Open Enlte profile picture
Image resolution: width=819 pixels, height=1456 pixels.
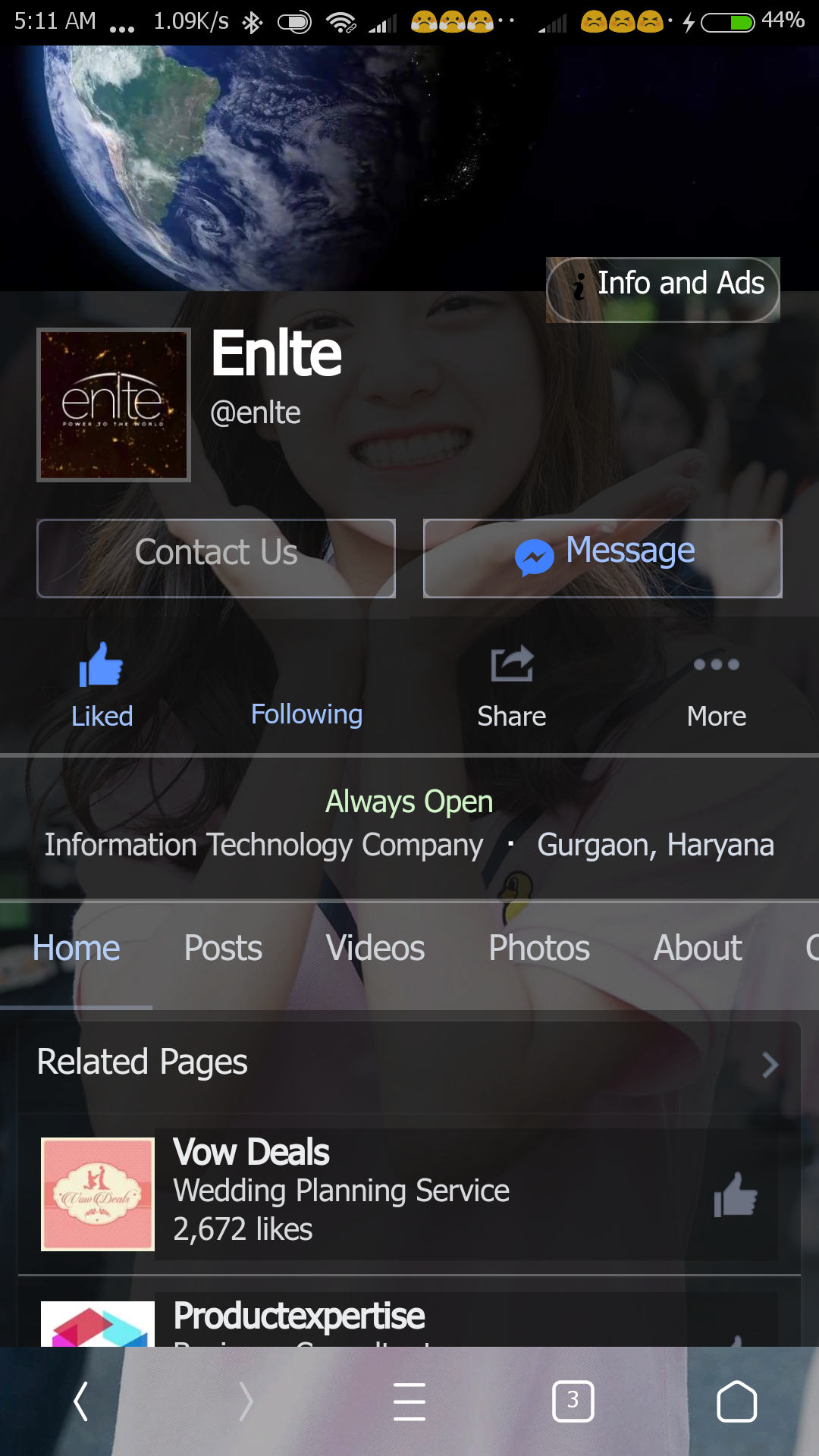pyautogui.click(x=114, y=405)
